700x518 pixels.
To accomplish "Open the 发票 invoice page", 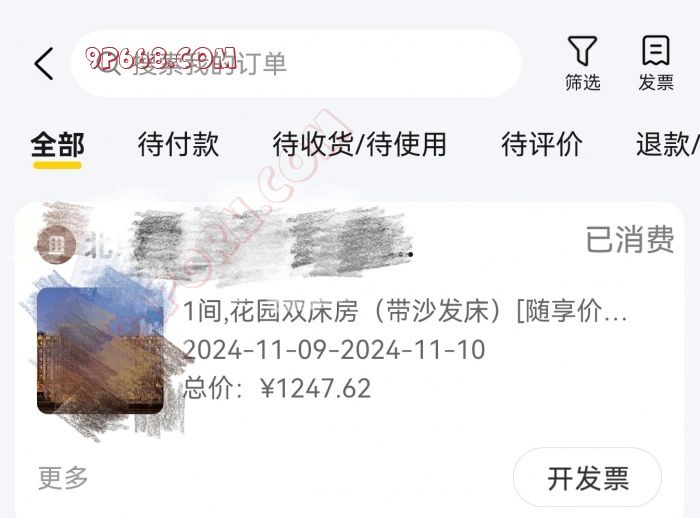I will (x=656, y=64).
